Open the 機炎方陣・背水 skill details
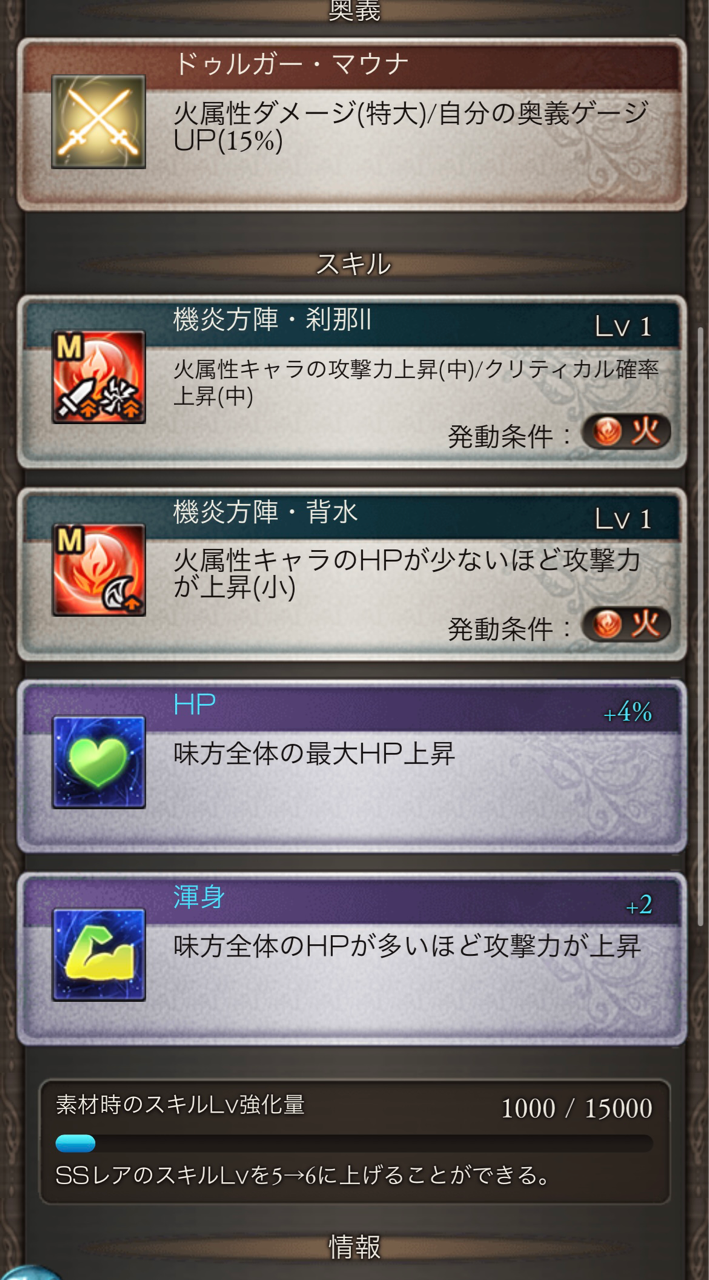This screenshot has width=709, height=1280. tap(352, 574)
